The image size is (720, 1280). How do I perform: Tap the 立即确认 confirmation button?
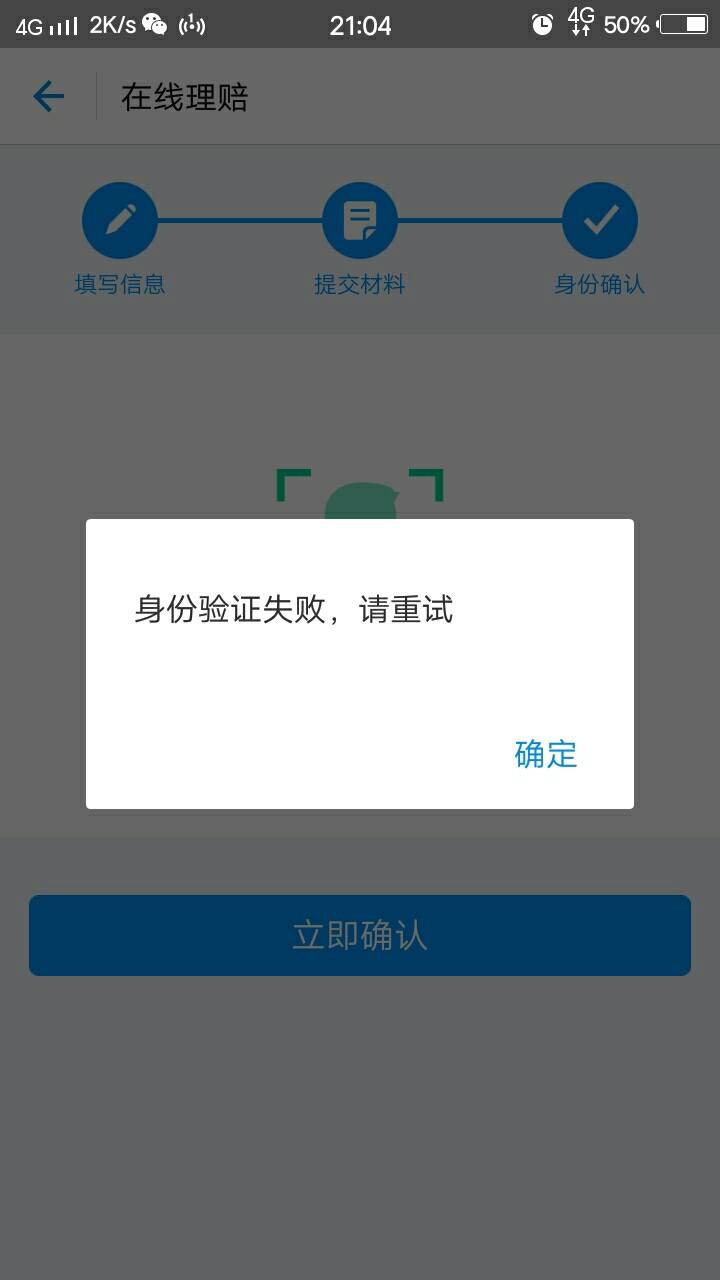[x=360, y=934]
